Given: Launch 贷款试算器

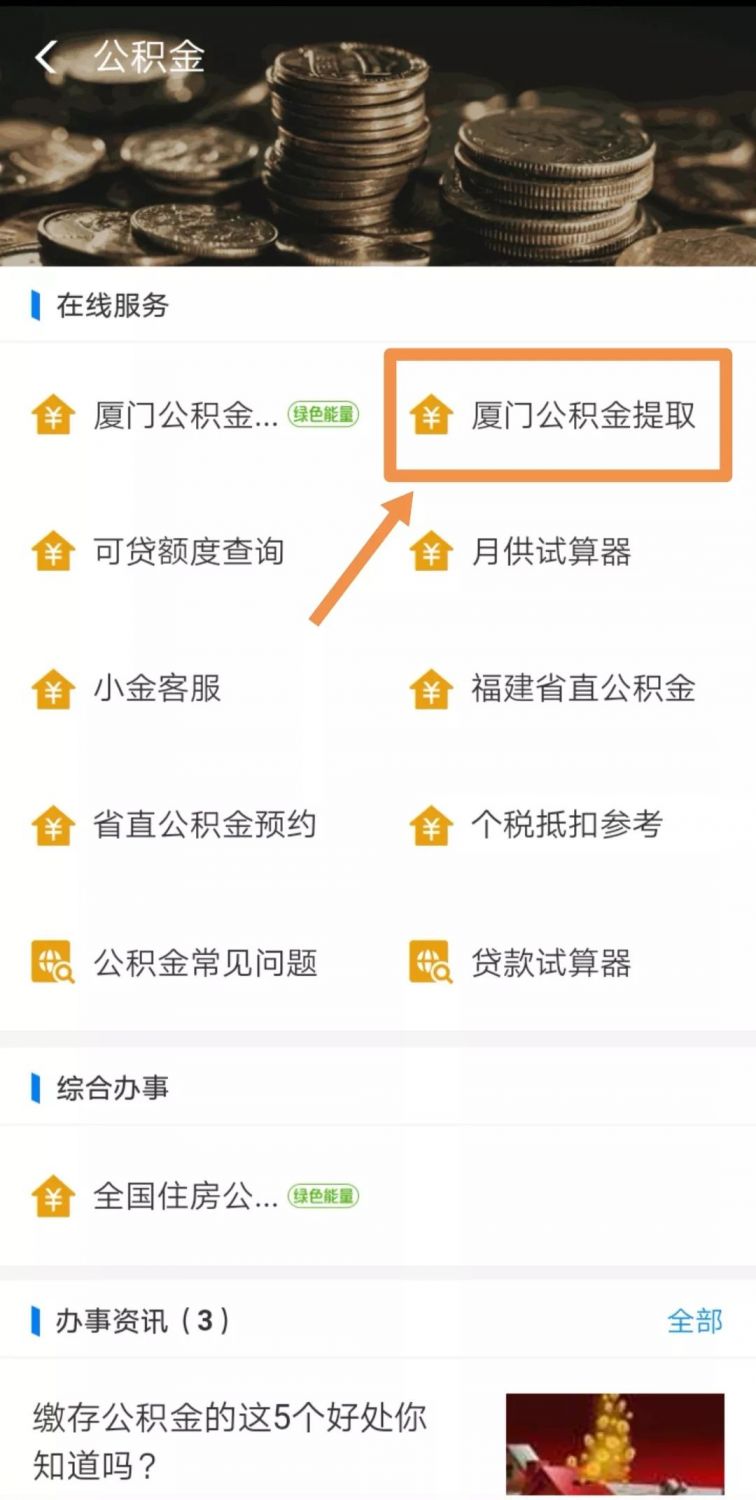Looking at the screenshot, I should [550, 963].
